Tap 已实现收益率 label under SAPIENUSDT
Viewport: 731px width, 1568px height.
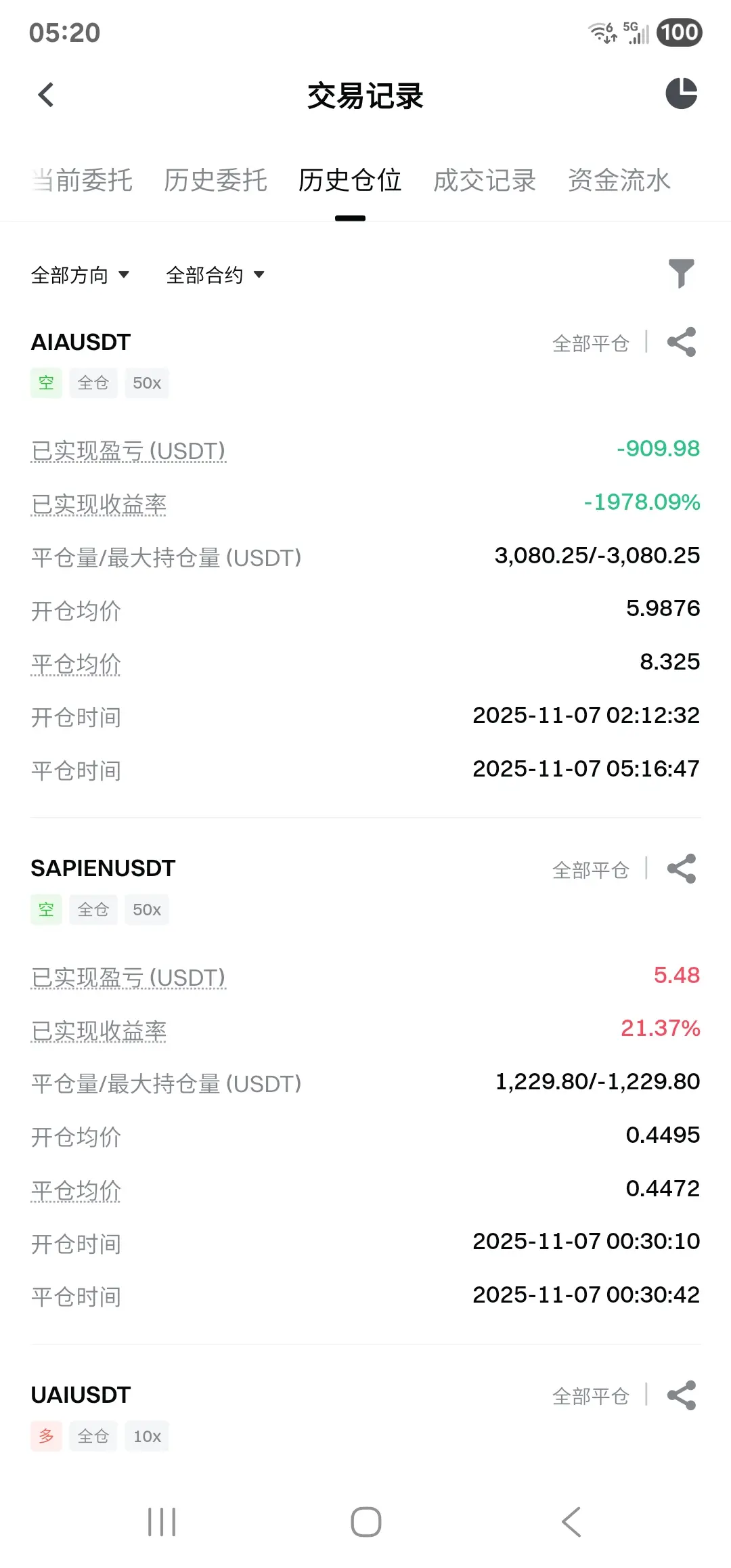tap(99, 1031)
